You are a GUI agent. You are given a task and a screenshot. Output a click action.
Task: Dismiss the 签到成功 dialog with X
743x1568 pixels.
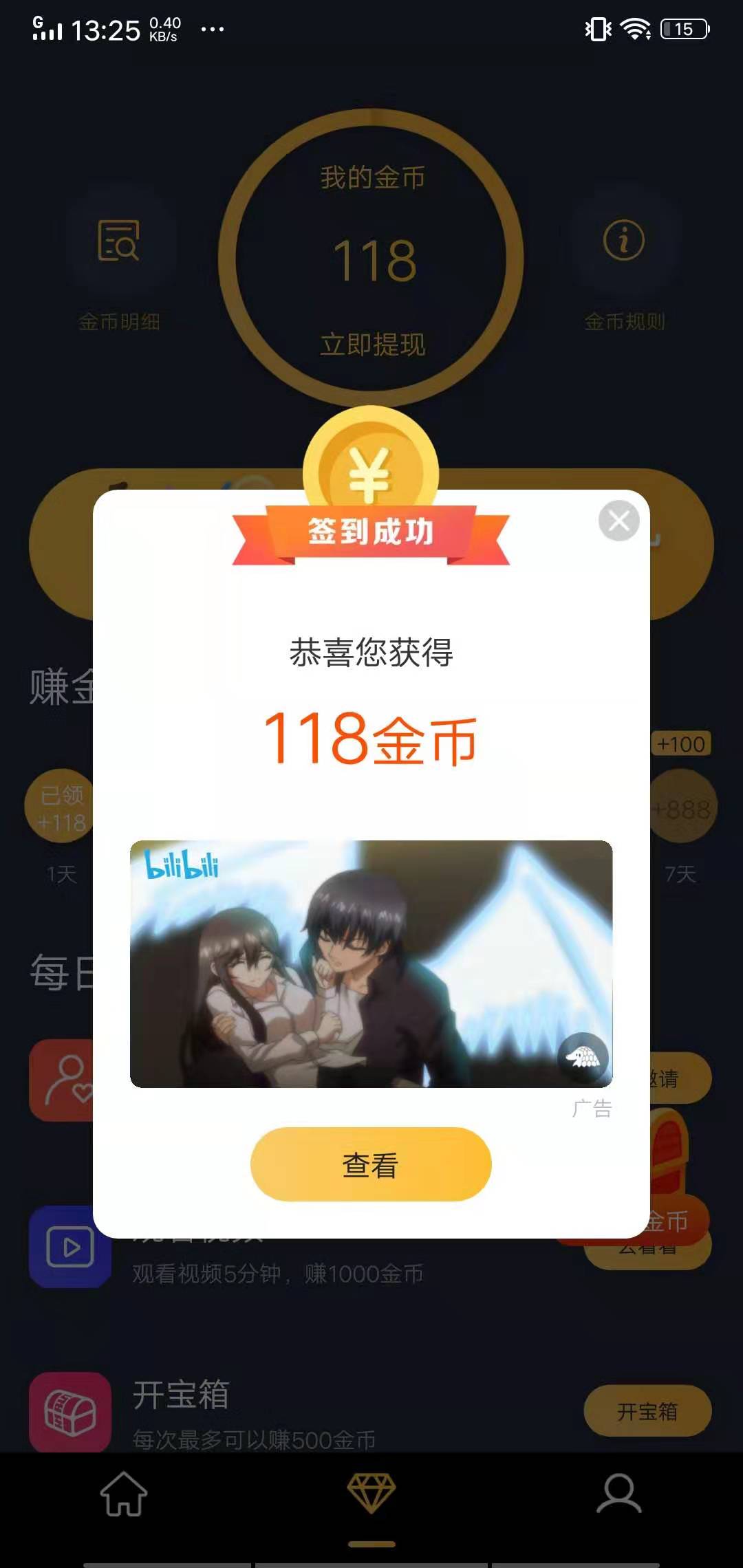coord(618,521)
